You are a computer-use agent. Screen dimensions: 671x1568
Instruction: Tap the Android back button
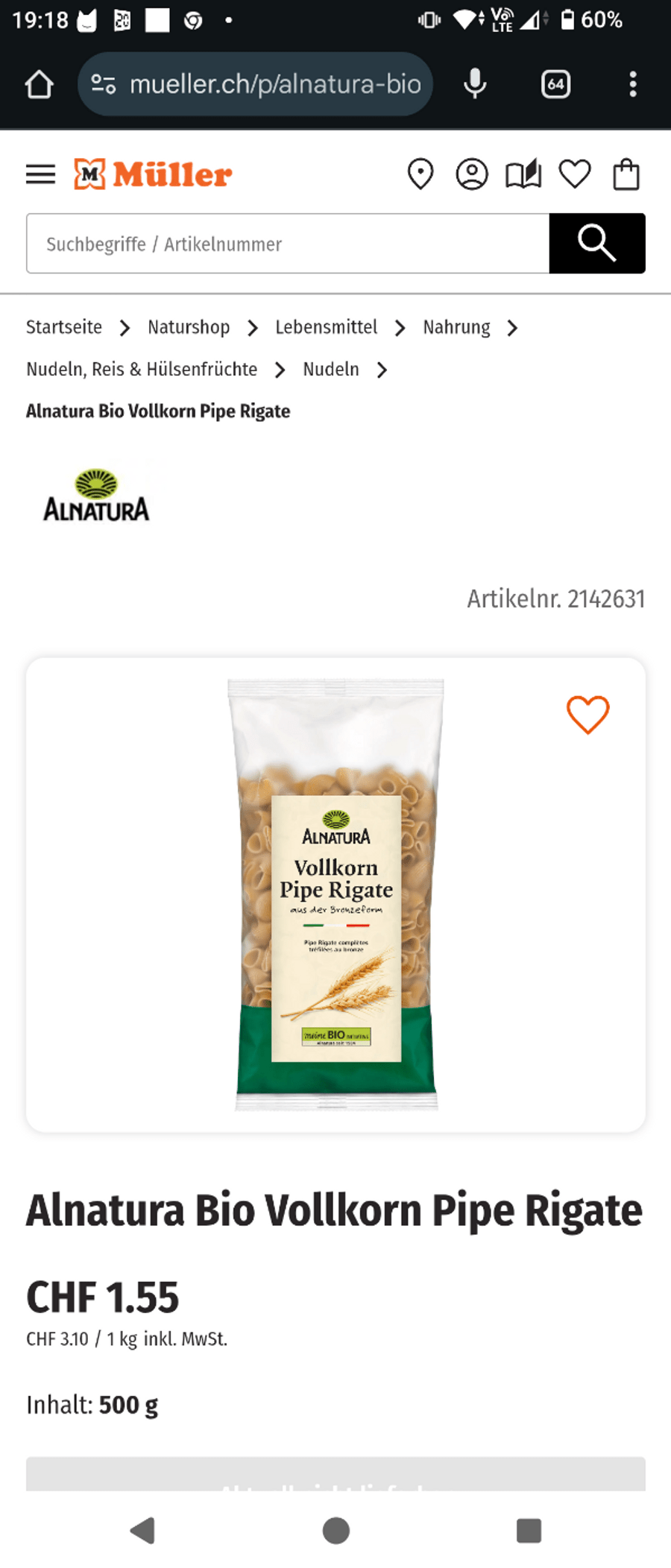click(142, 1531)
